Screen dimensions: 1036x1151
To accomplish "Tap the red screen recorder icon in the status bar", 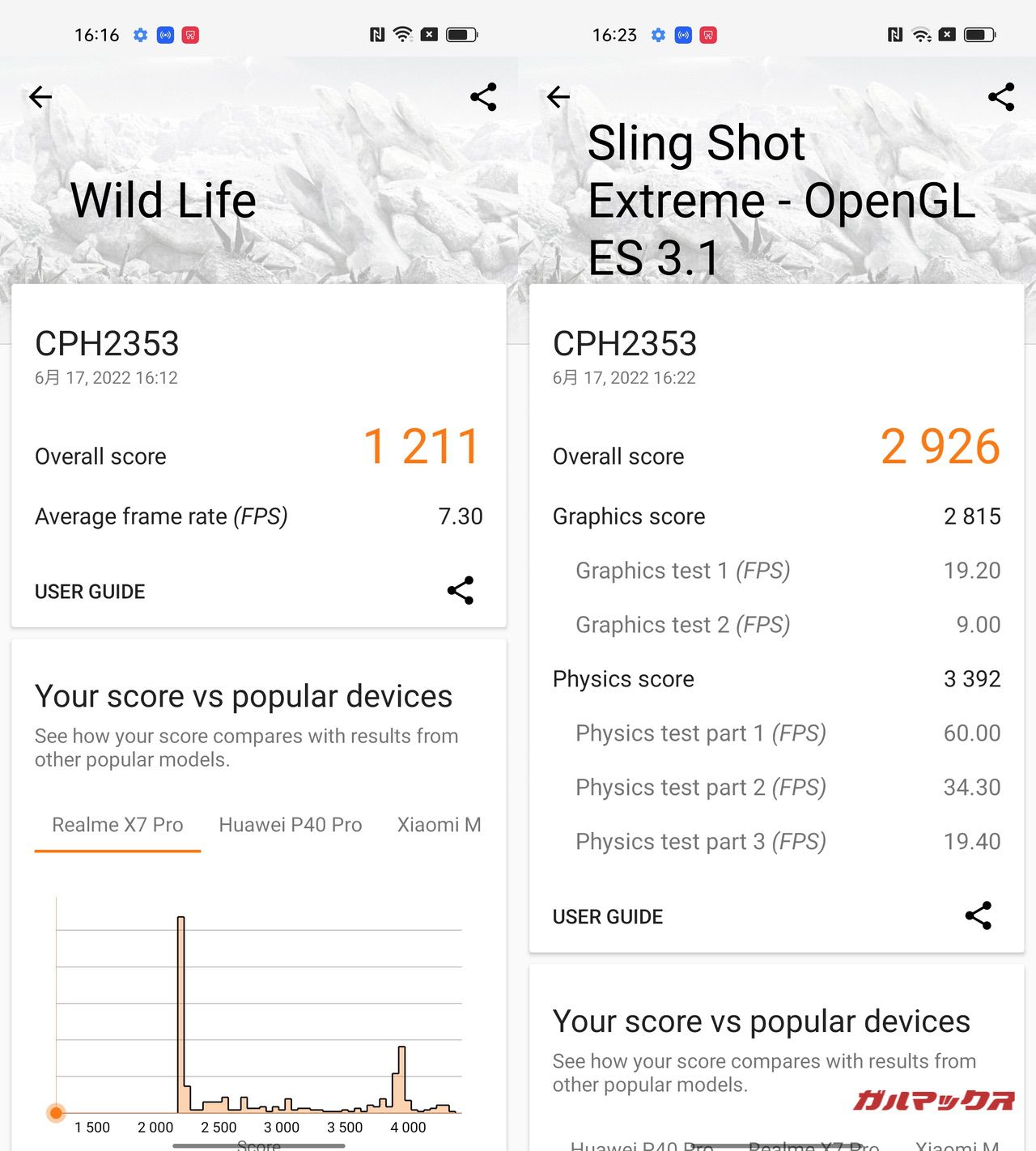I will 191,35.
